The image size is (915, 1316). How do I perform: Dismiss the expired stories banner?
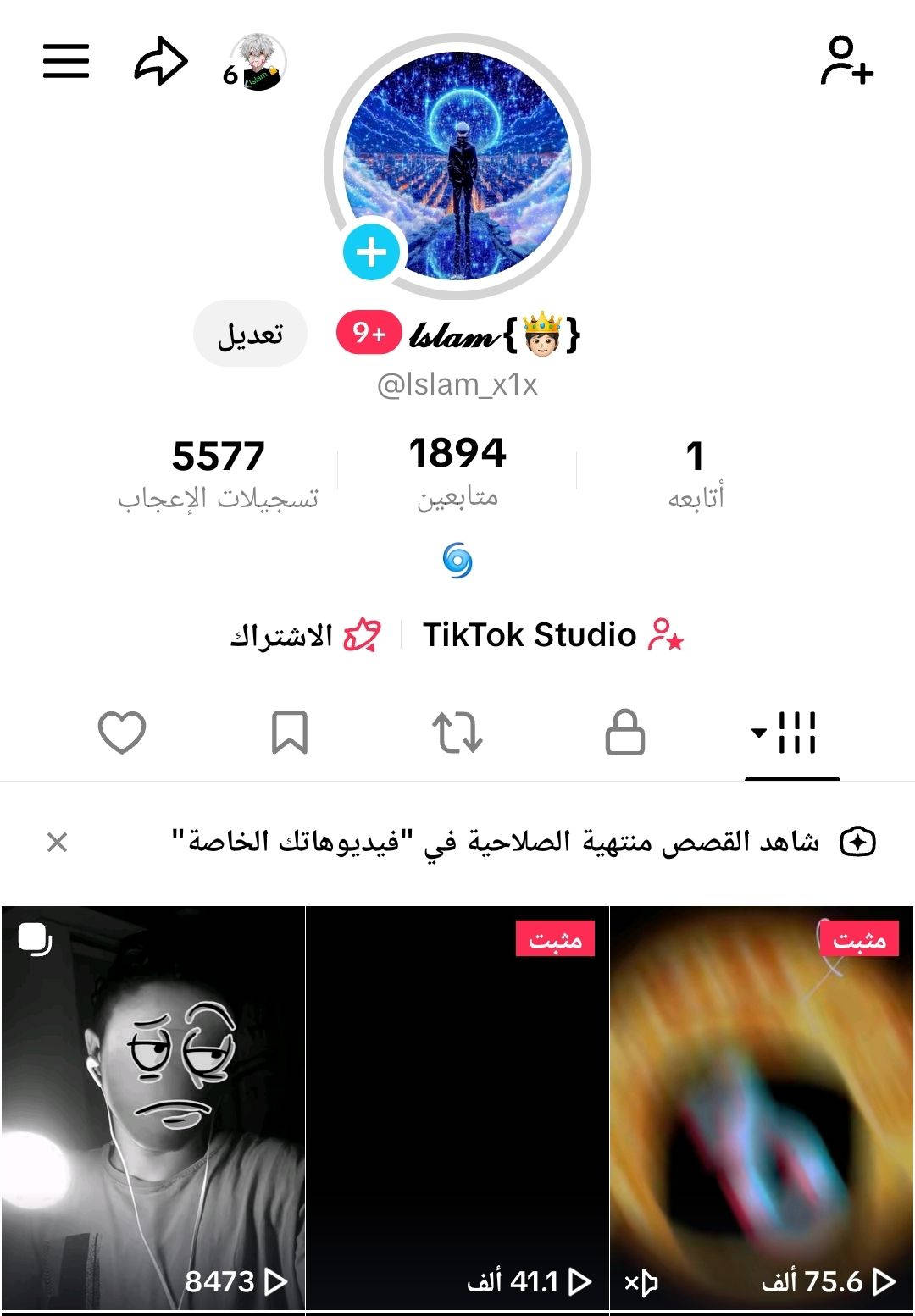pyautogui.click(x=58, y=842)
